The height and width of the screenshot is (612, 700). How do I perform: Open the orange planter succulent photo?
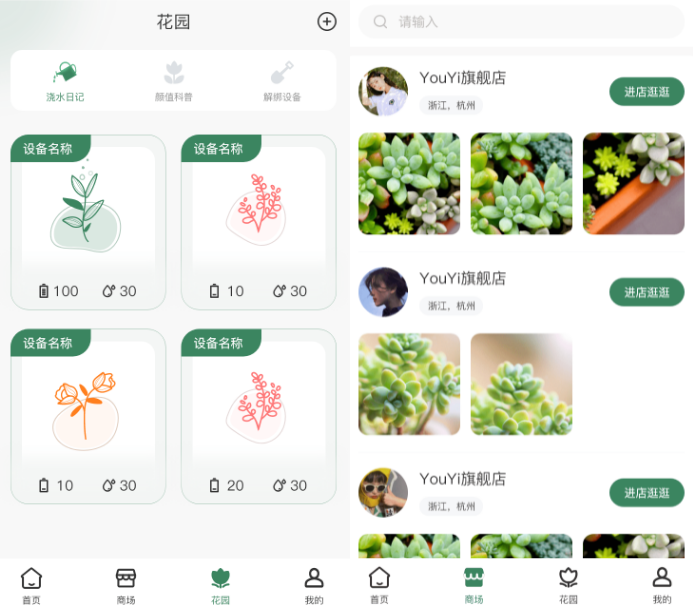[633, 184]
